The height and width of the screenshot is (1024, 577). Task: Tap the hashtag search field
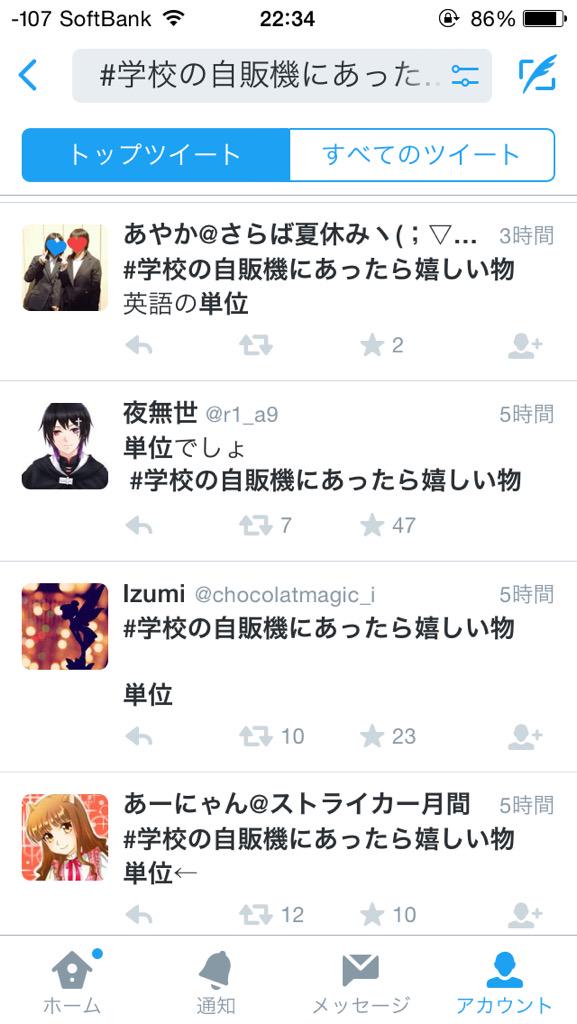pyautogui.click(x=282, y=76)
